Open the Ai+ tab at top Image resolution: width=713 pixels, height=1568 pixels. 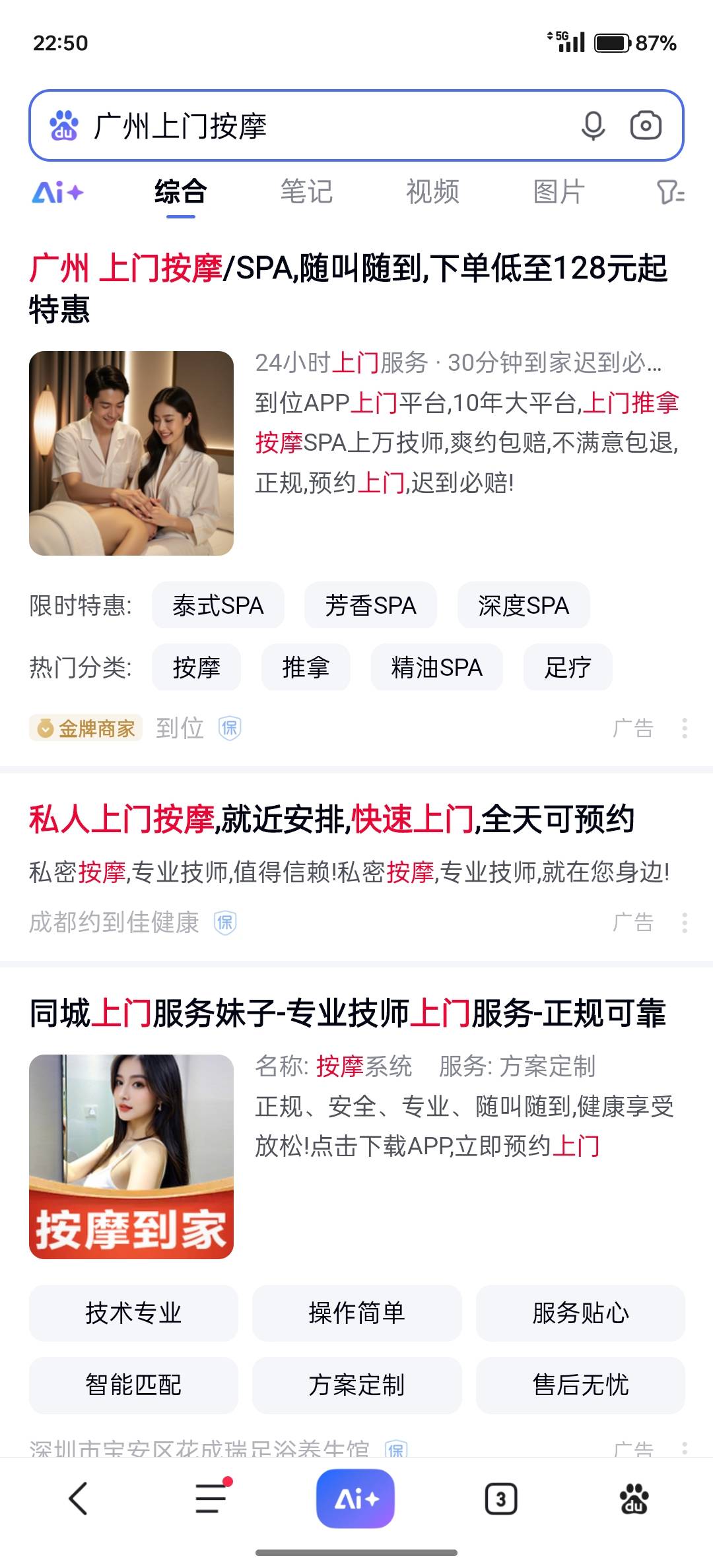coord(58,192)
